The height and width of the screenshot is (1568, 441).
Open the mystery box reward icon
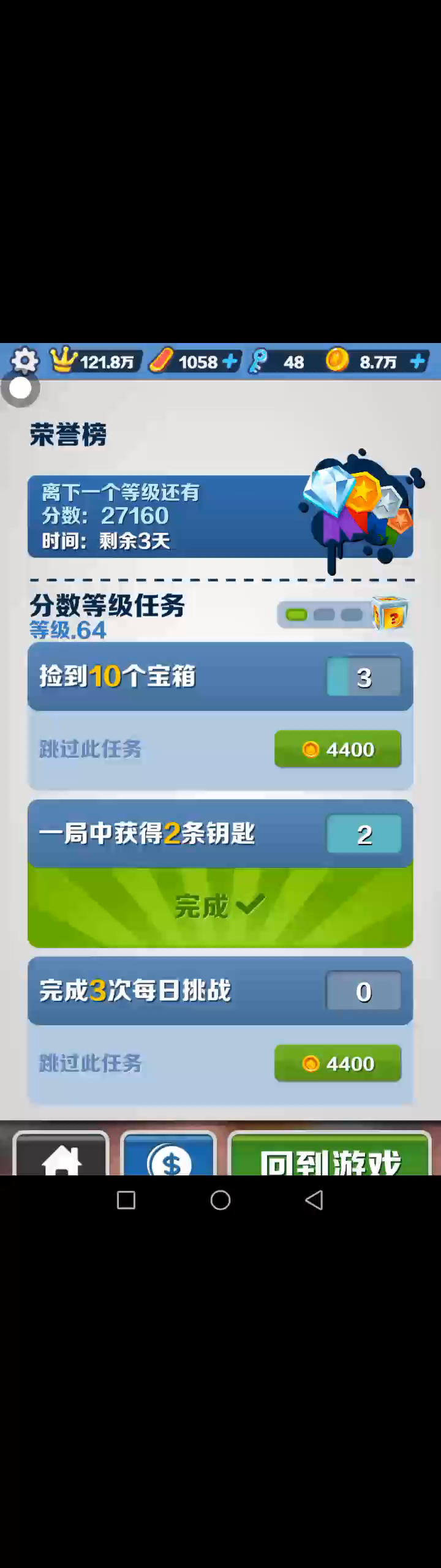click(390, 613)
